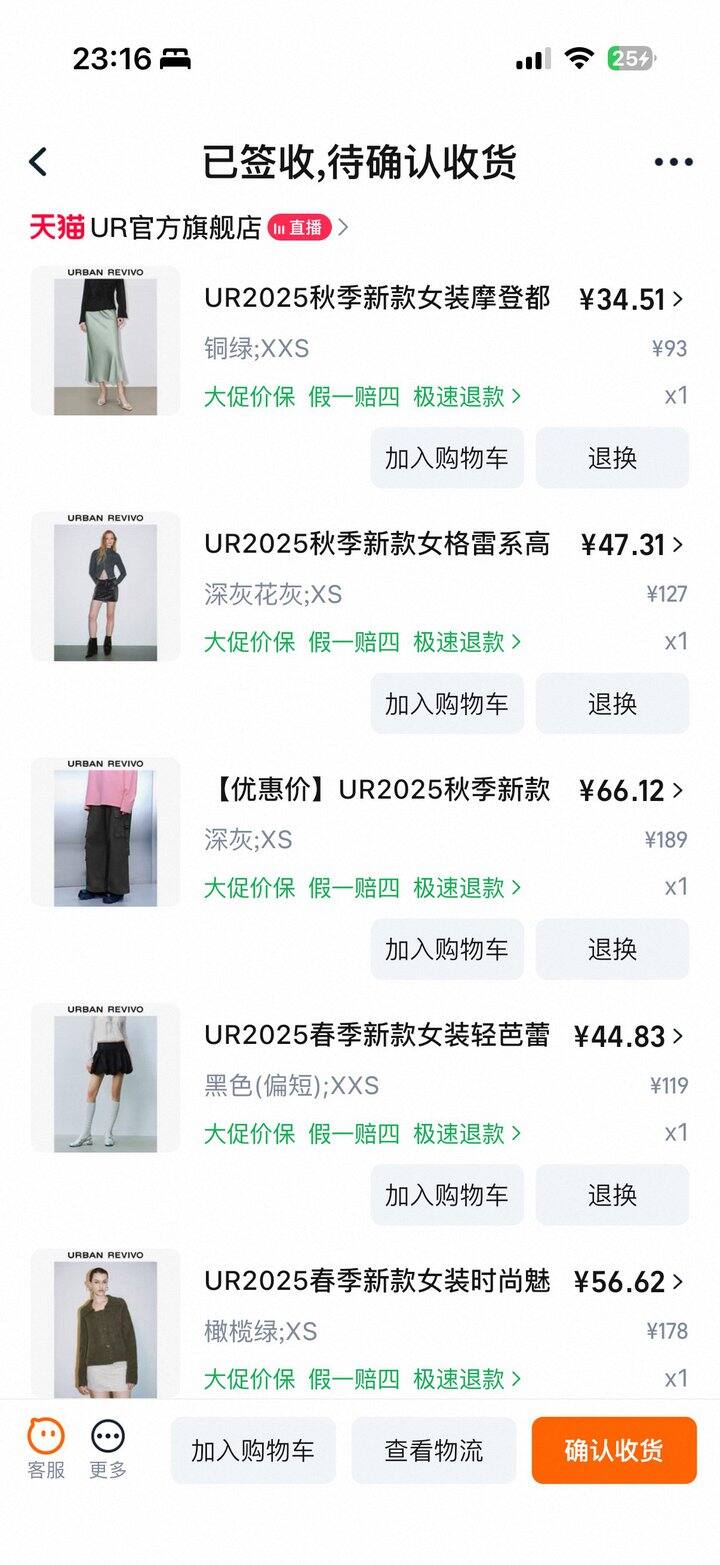This screenshot has height=1565, width=720.
Task: Open the 更多 options
Action: (x=108, y=1449)
